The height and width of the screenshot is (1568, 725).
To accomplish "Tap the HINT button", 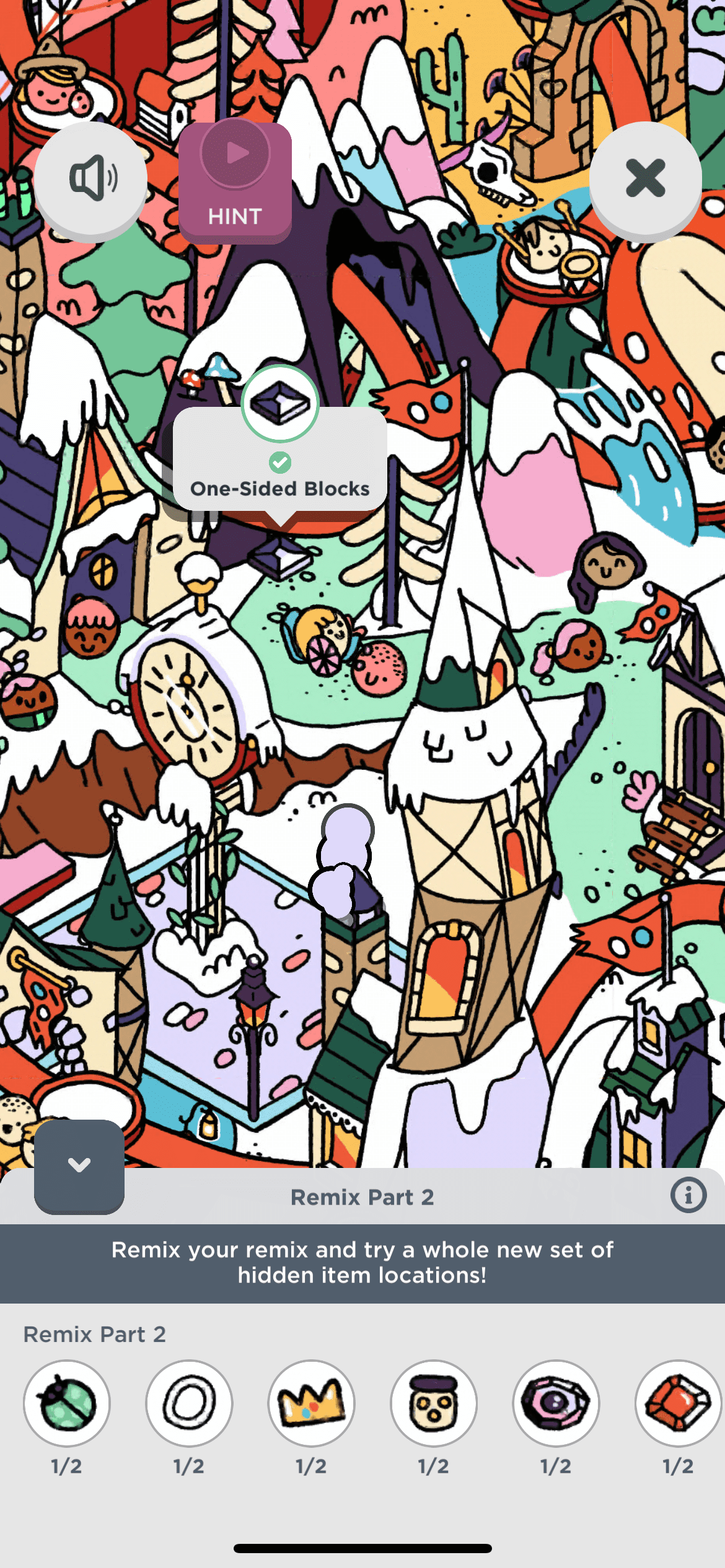I will [x=235, y=182].
